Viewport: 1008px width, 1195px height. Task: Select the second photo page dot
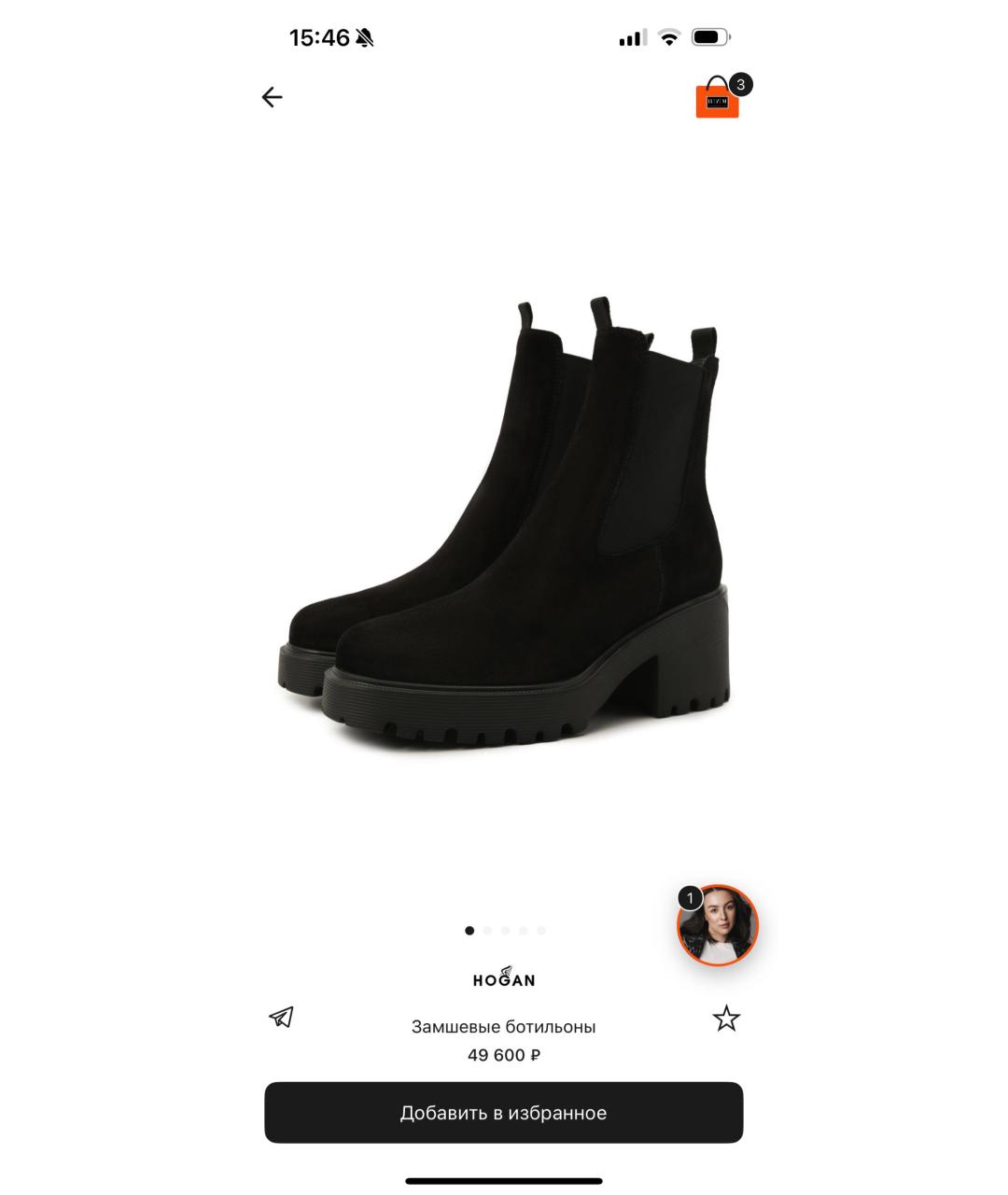click(487, 931)
